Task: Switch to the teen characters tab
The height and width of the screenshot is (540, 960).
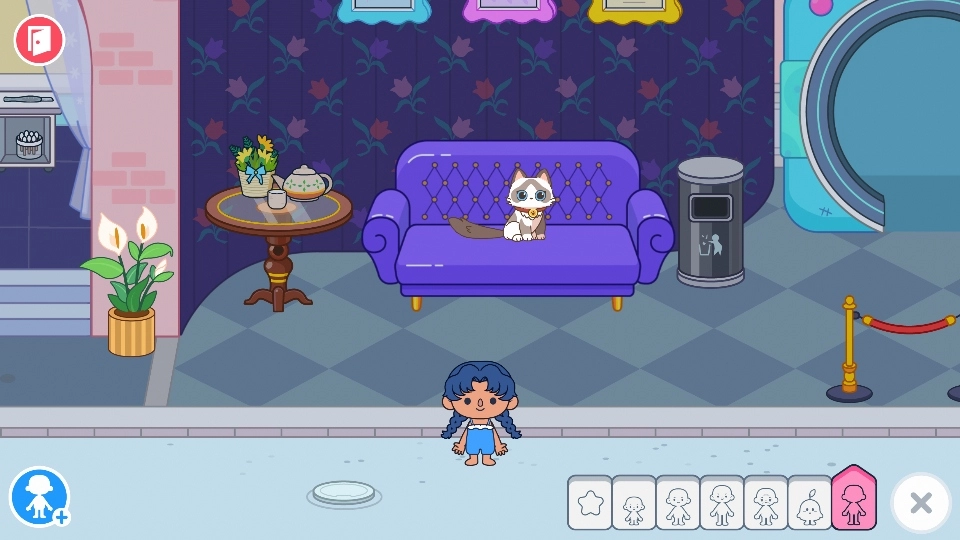Action: (x=721, y=504)
